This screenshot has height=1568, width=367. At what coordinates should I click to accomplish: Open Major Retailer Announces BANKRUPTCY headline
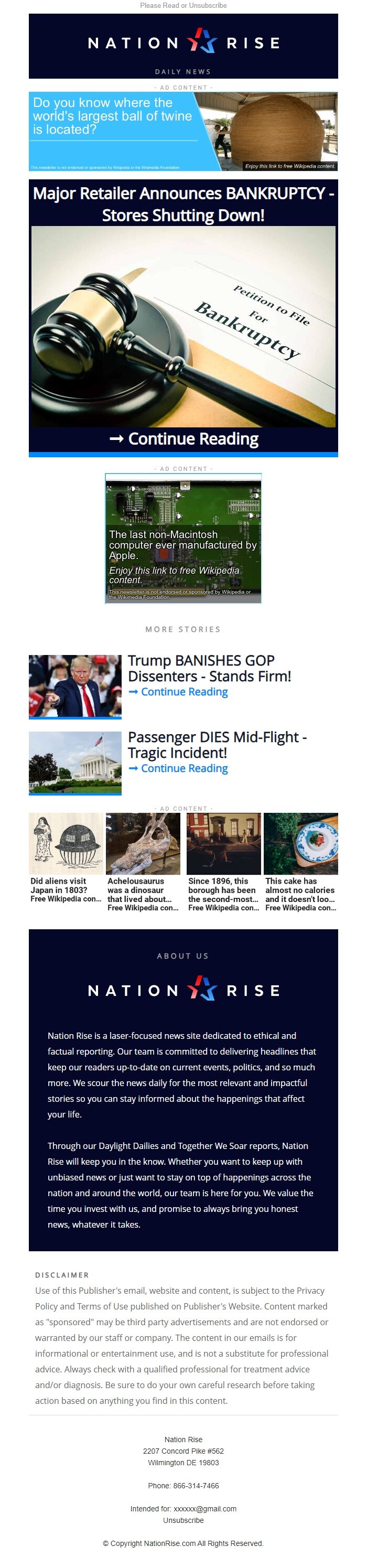183,204
